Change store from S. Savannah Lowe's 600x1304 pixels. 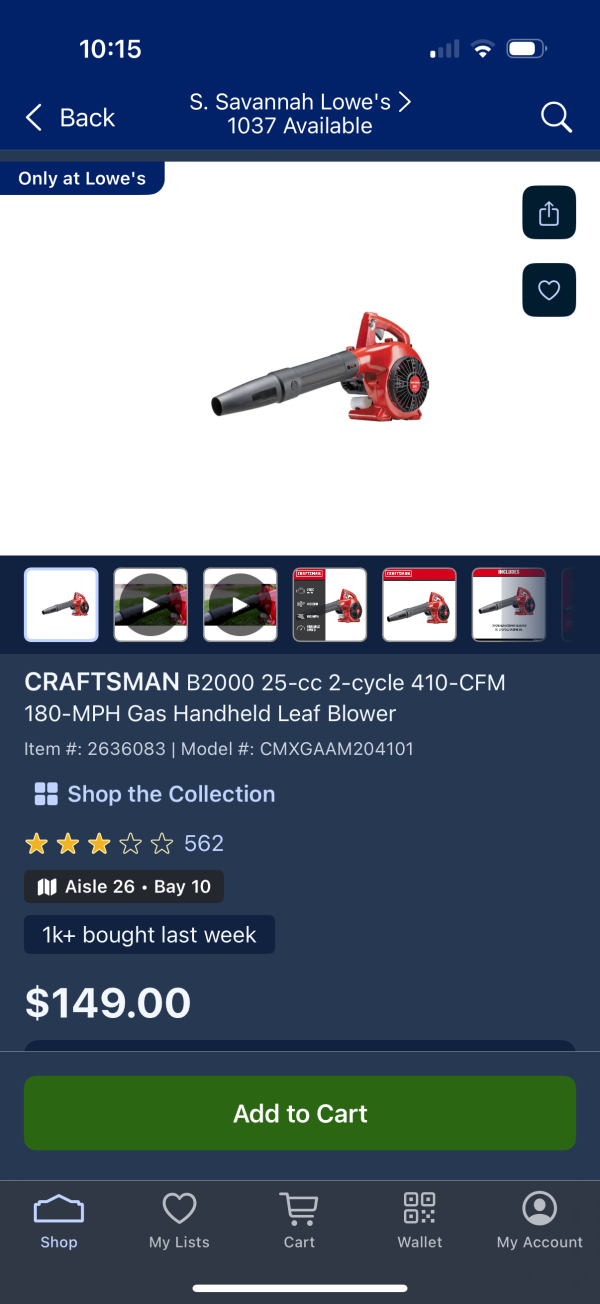[x=300, y=114]
